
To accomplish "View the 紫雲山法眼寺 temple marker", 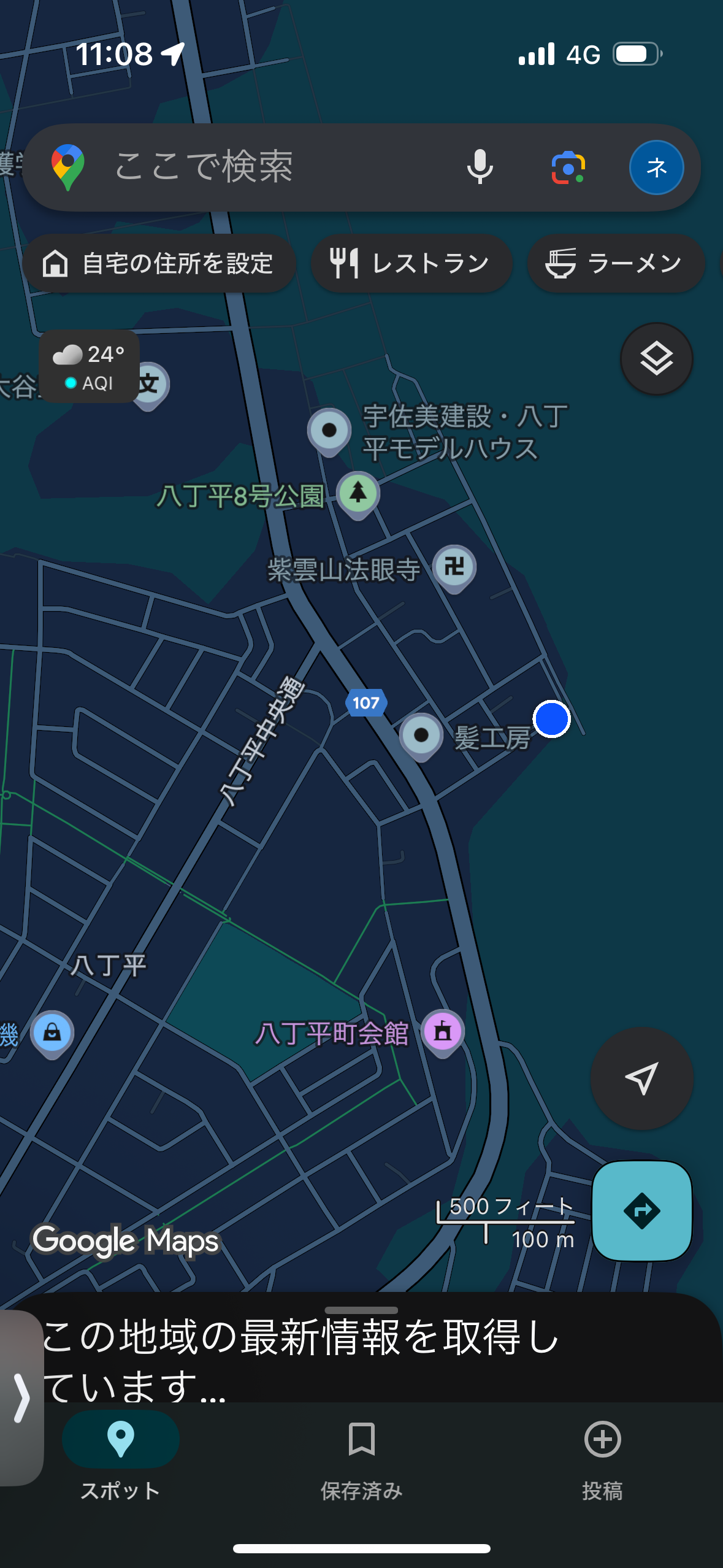I will point(454,566).
